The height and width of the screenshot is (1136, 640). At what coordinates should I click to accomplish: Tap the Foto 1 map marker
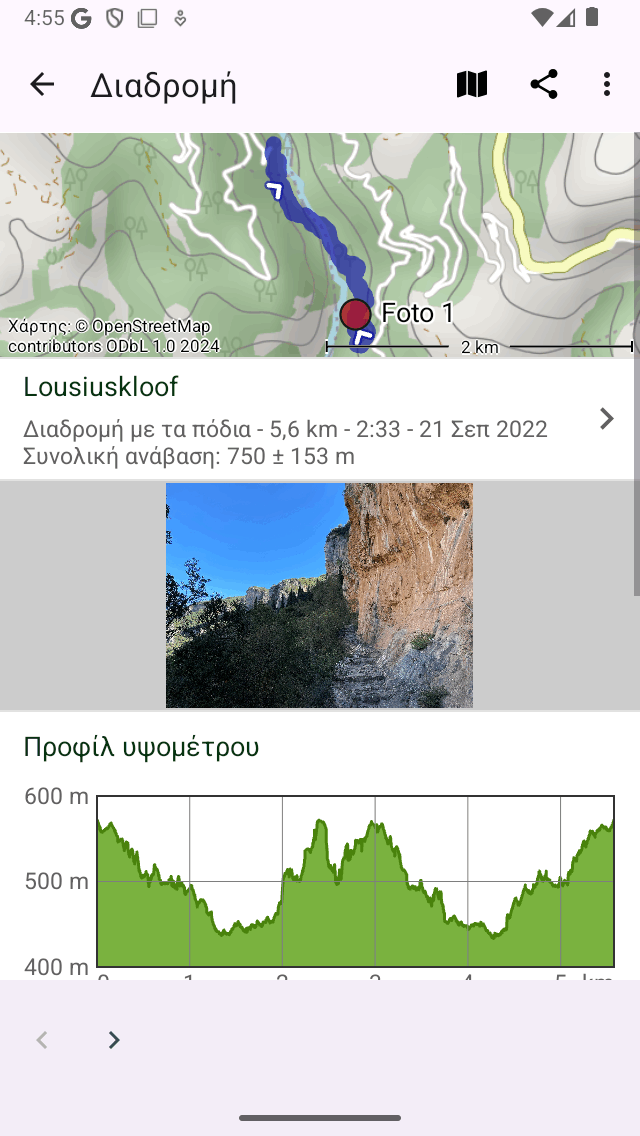tap(355, 315)
